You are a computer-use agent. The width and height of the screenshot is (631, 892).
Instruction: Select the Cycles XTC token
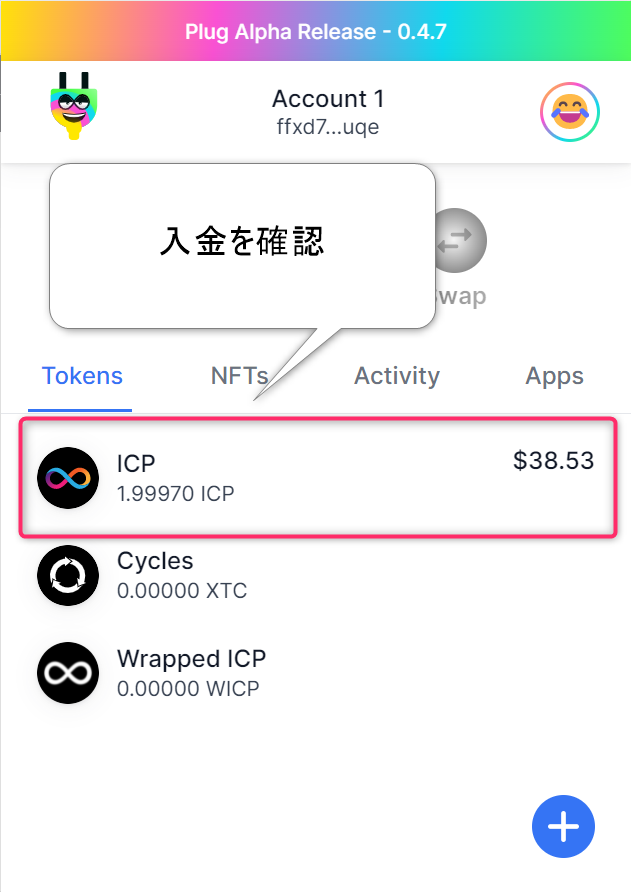(x=318, y=575)
